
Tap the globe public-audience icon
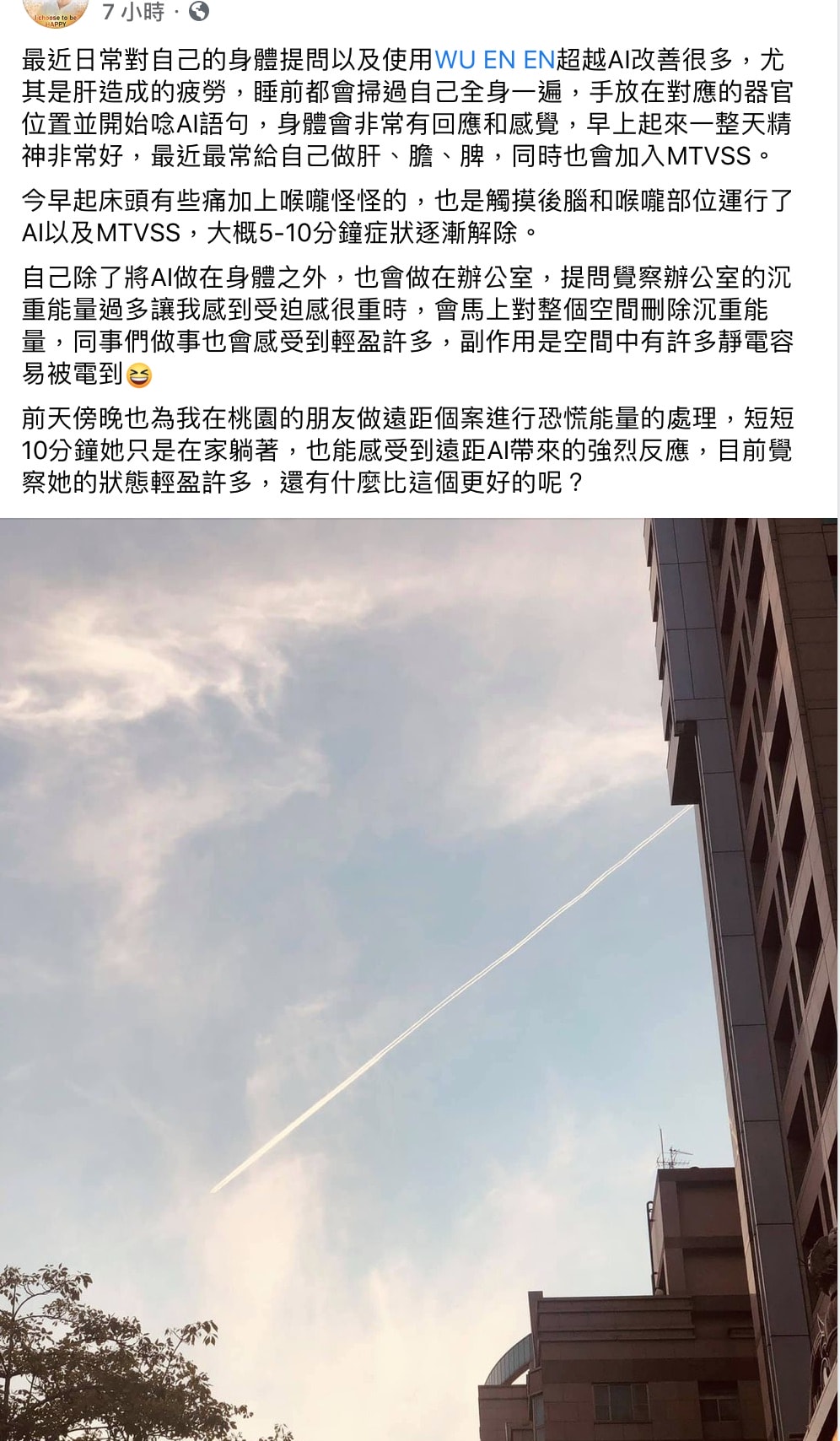click(x=200, y=12)
